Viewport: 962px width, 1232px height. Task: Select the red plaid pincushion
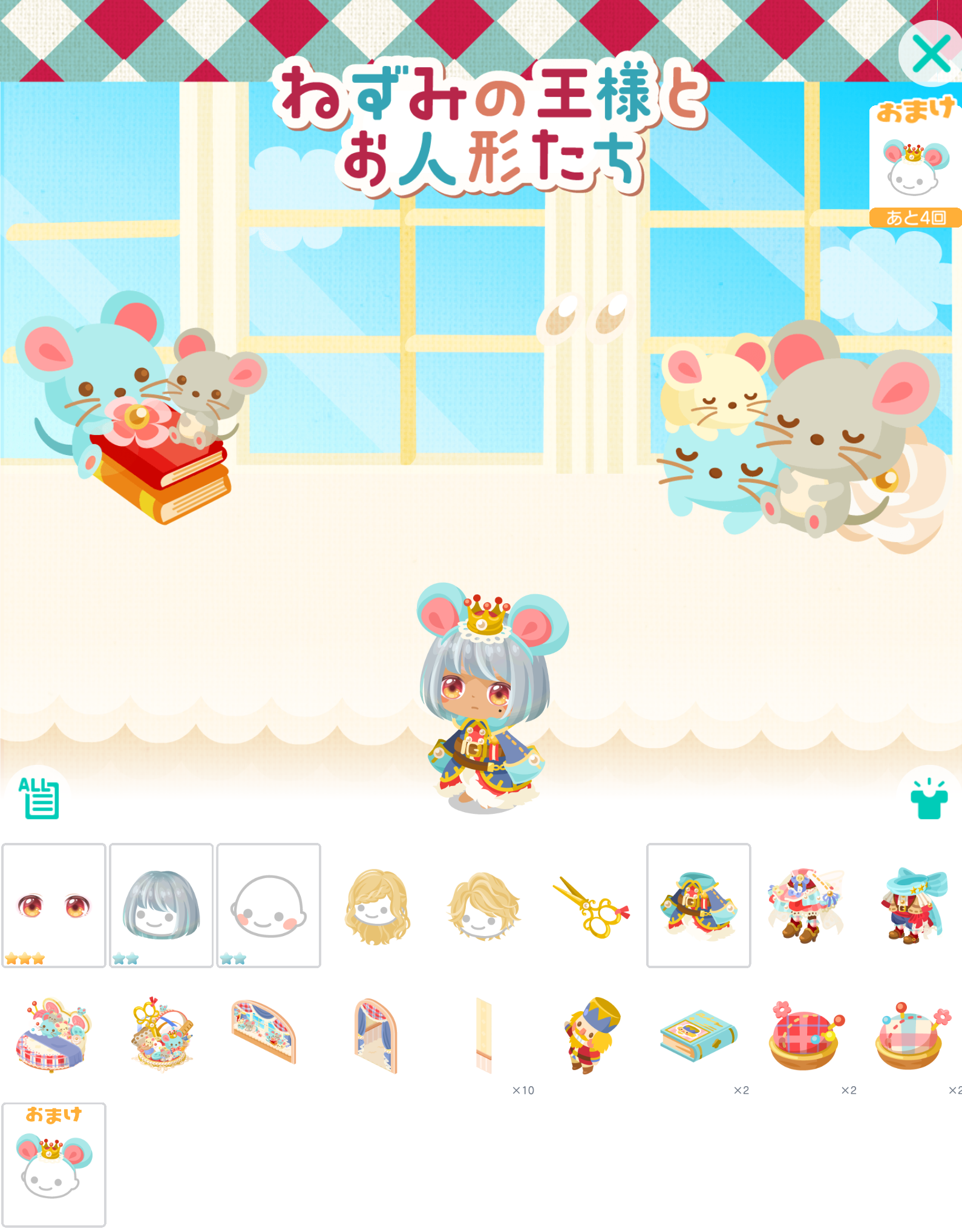click(805, 1035)
